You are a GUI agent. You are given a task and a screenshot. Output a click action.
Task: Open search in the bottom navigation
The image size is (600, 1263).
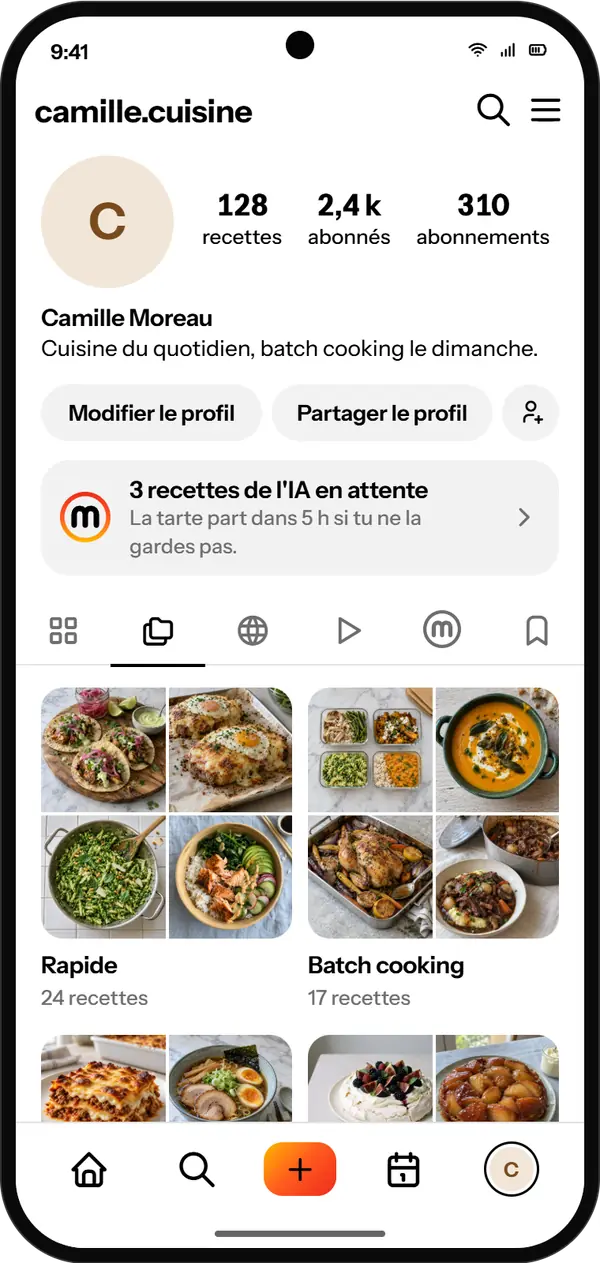[x=196, y=1169]
